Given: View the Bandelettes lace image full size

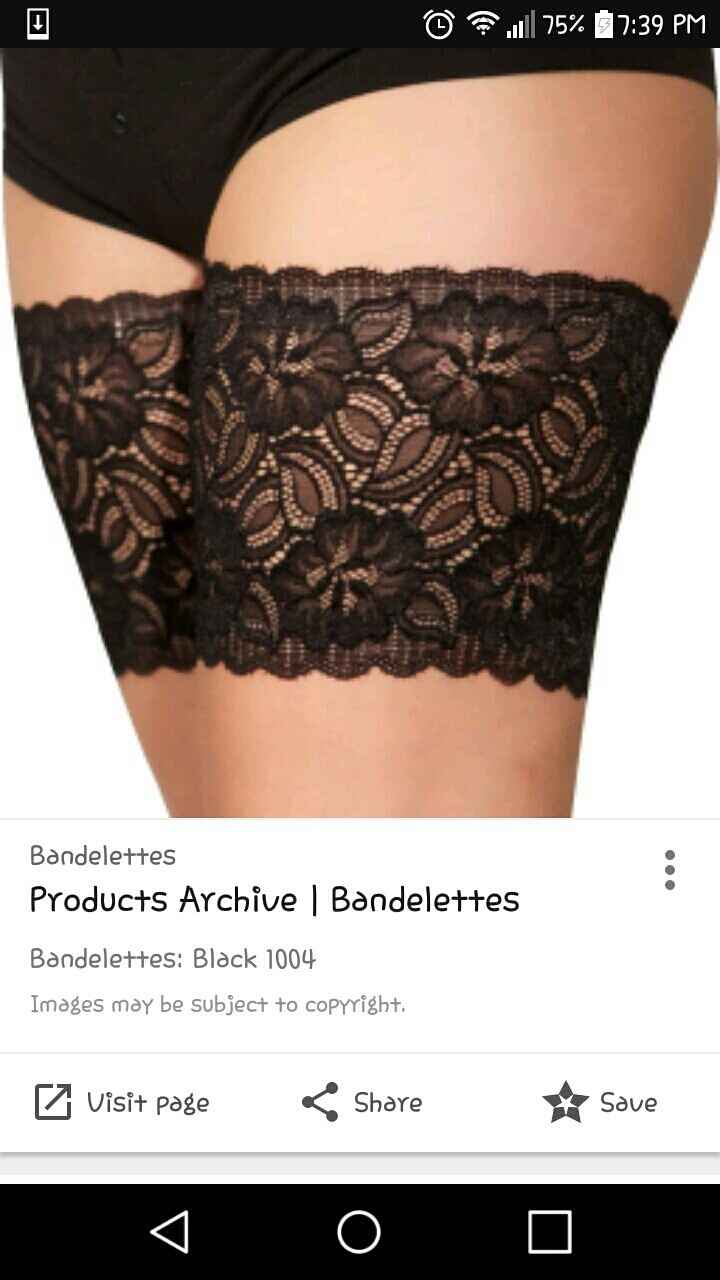Looking at the screenshot, I should coord(360,432).
